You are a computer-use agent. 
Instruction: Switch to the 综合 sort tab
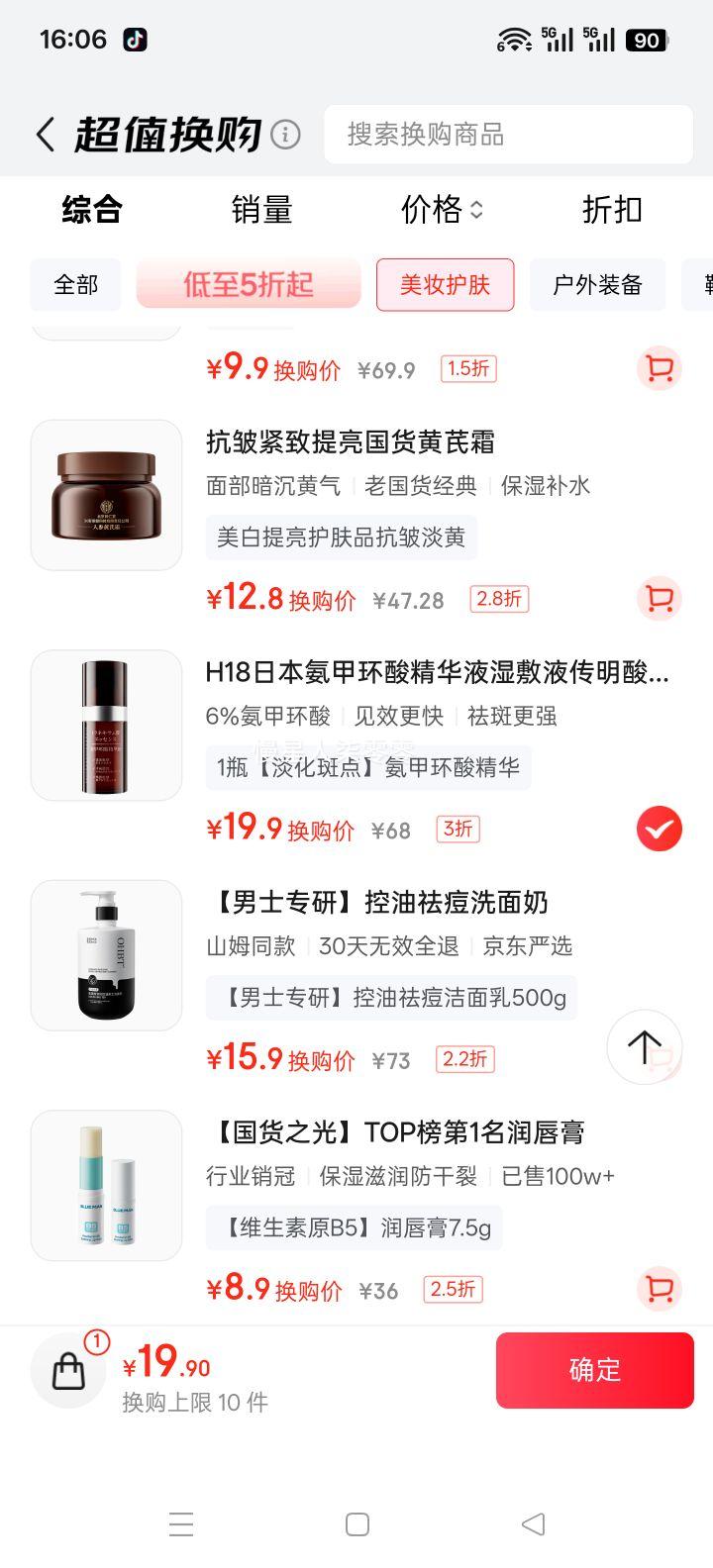click(91, 210)
